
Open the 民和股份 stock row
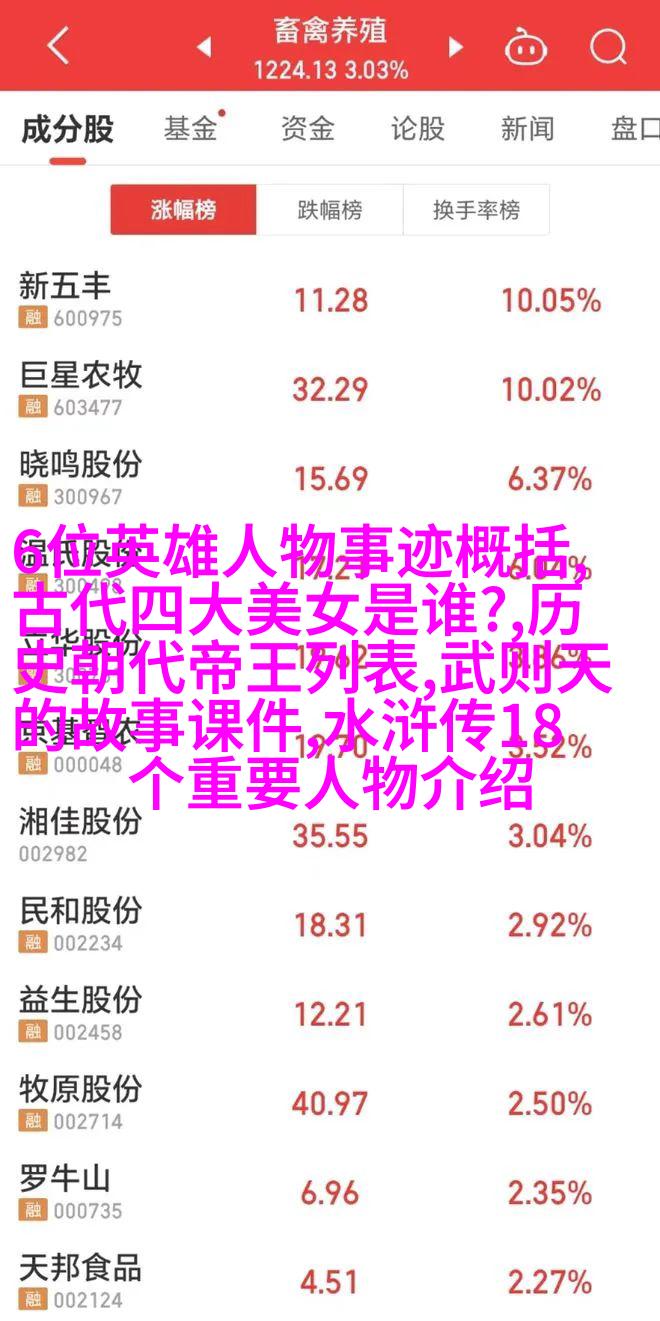coord(330,924)
